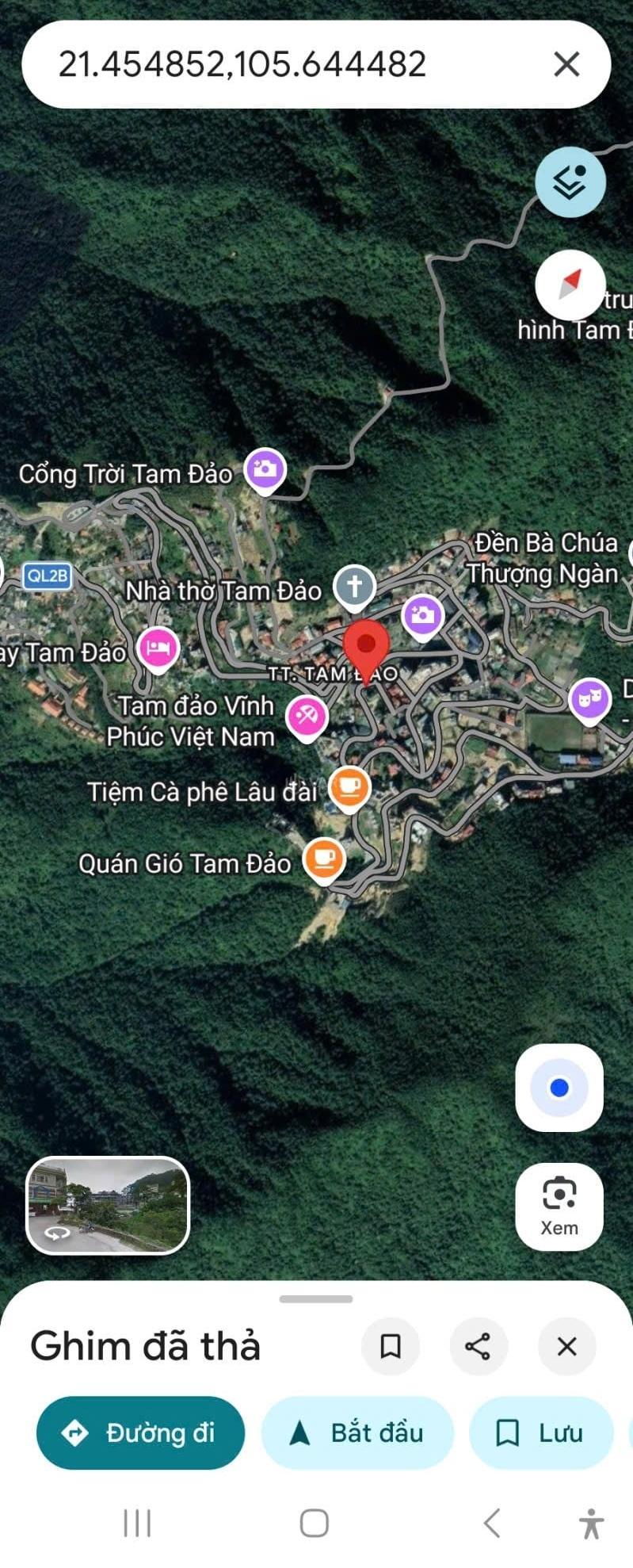Reset map orientation with the compass

coord(570,285)
